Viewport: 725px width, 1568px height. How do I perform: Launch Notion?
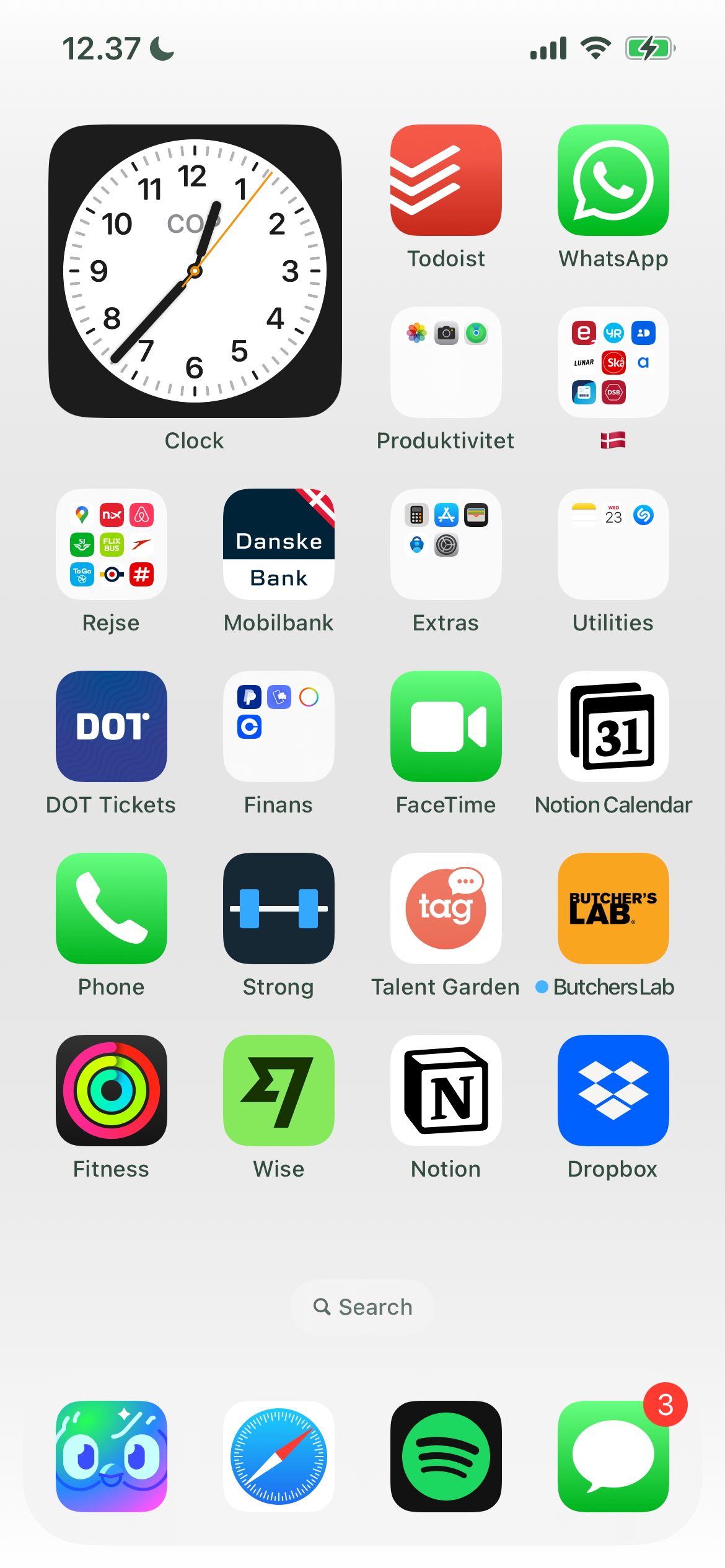(x=446, y=1090)
